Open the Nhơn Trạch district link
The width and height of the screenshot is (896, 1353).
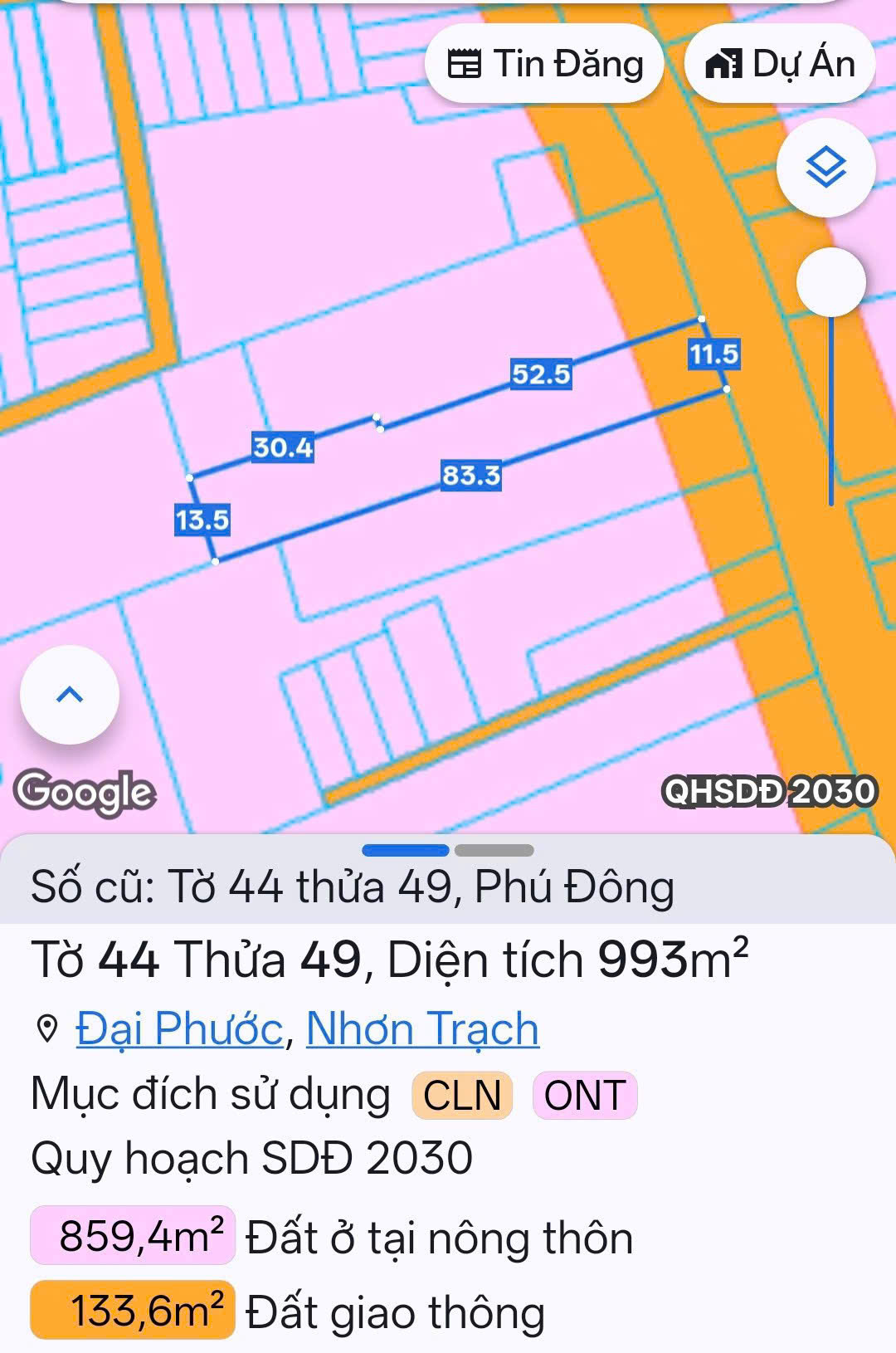pyautogui.click(x=422, y=1029)
